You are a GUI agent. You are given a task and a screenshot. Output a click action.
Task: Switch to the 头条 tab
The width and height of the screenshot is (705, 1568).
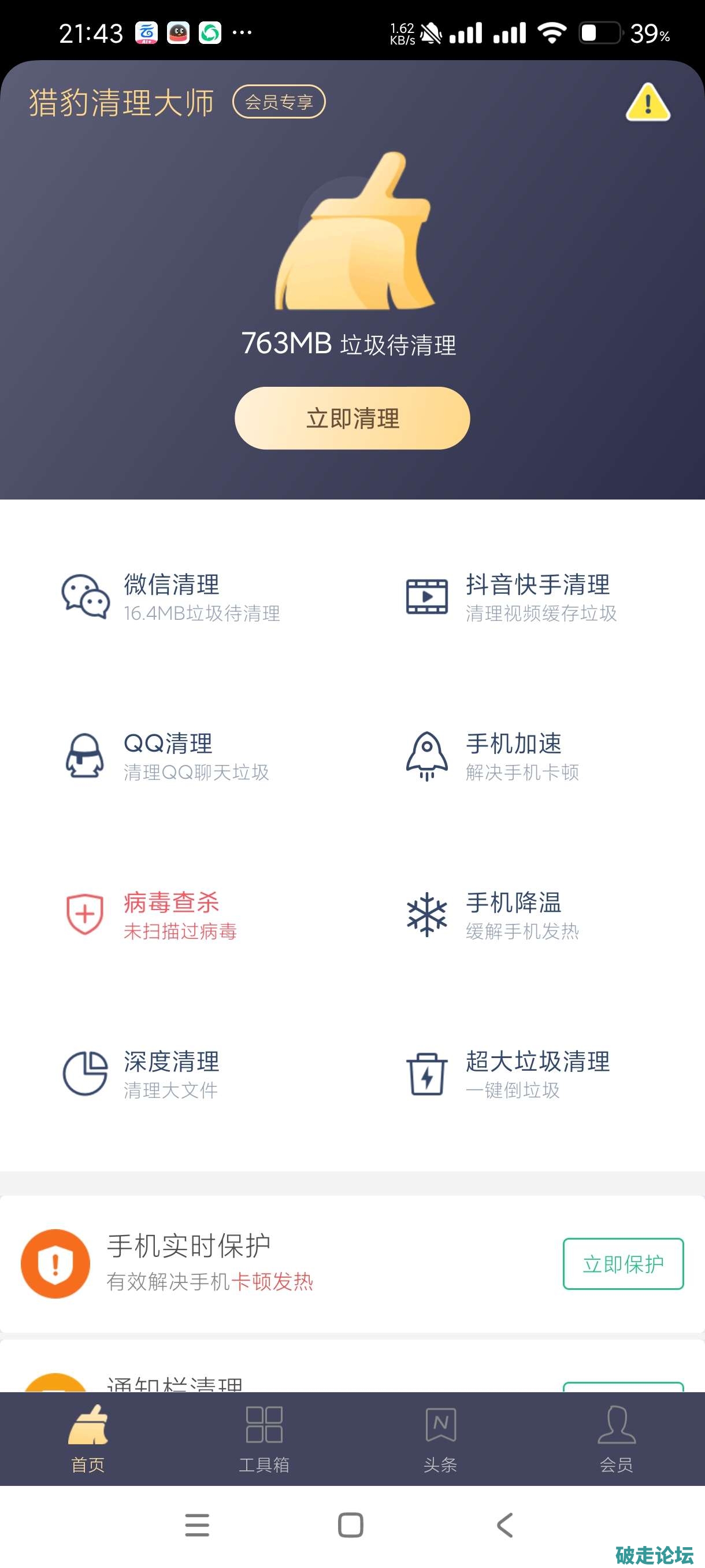click(x=440, y=1438)
